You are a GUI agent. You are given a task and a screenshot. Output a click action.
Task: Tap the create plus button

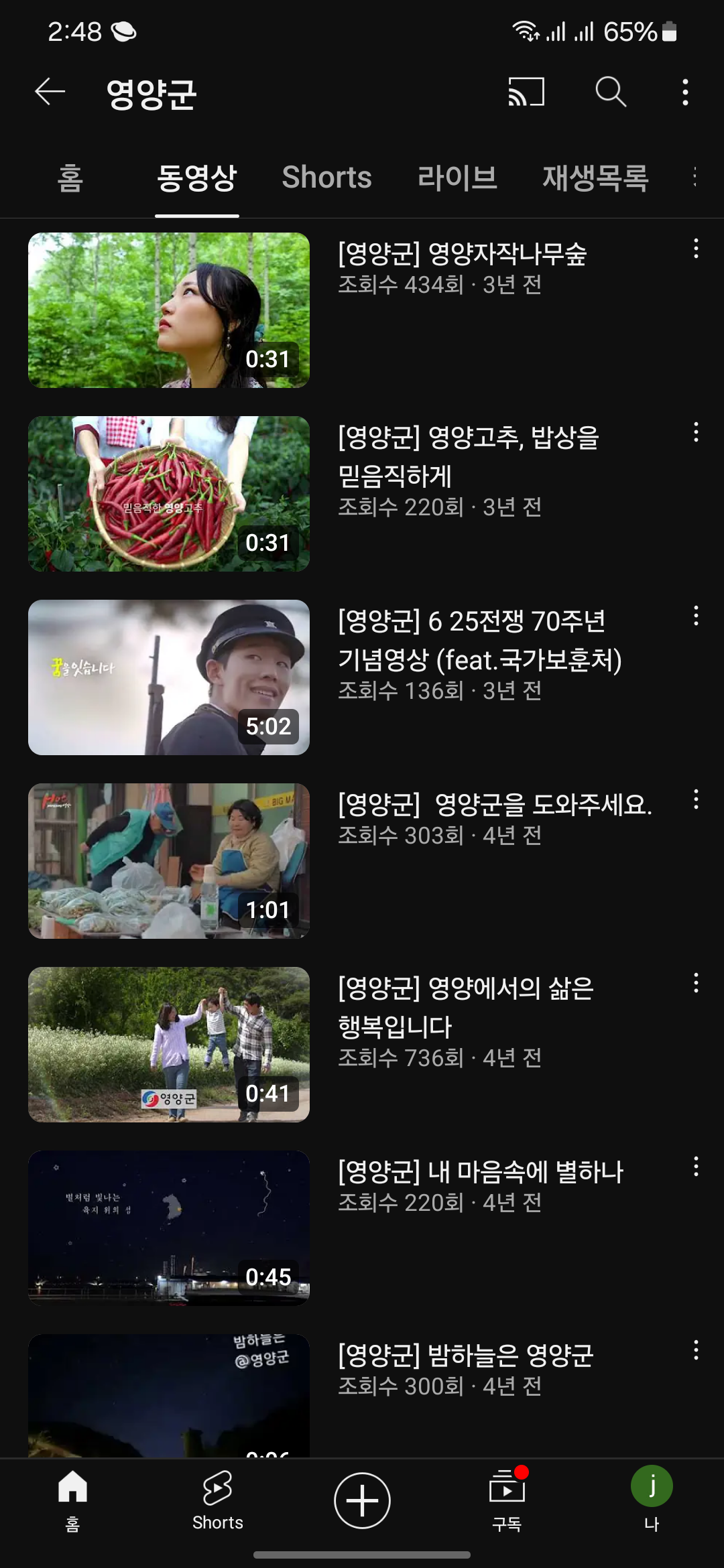coord(362,1501)
